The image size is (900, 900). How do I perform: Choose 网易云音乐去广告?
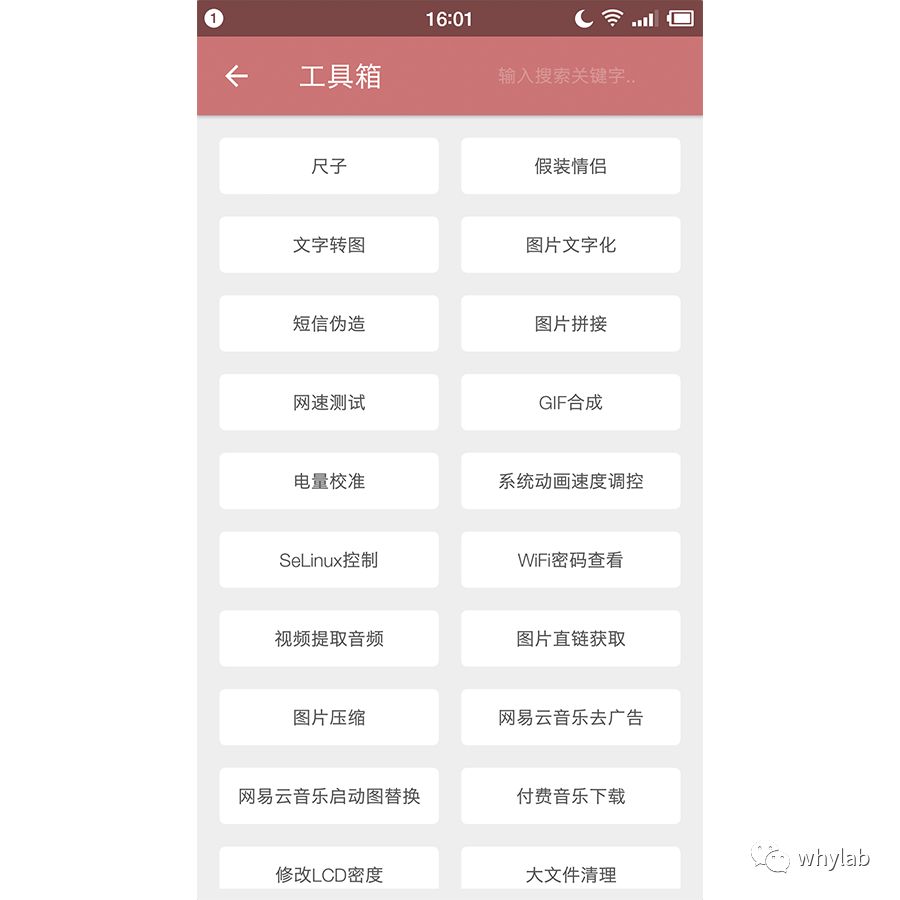tap(570, 718)
